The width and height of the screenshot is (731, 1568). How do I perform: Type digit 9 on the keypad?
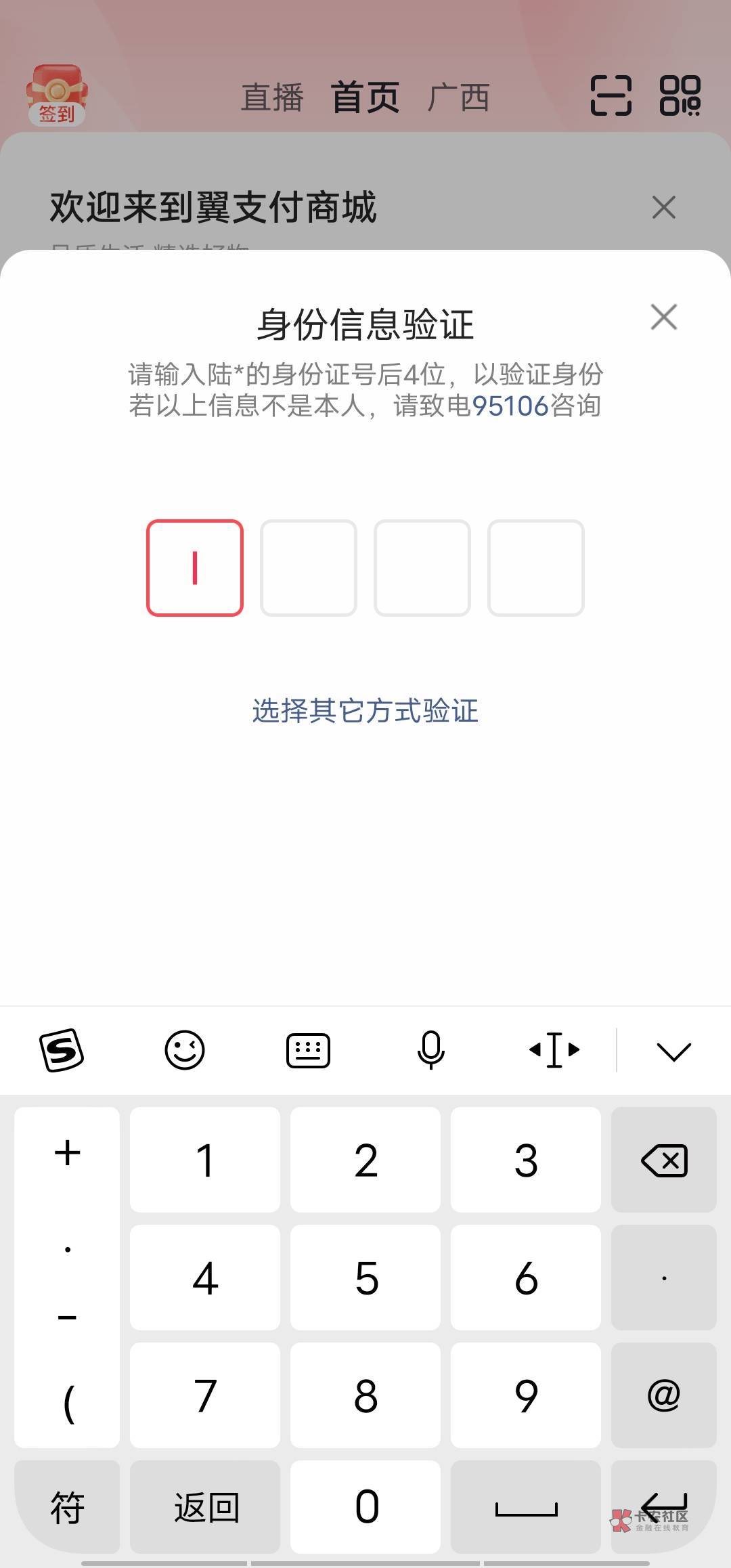[x=526, y=1395]
